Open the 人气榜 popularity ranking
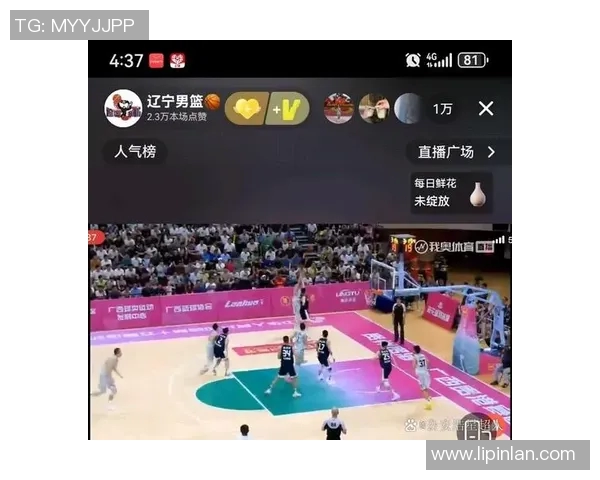This screenshot has width=600, height=480. 135,152
